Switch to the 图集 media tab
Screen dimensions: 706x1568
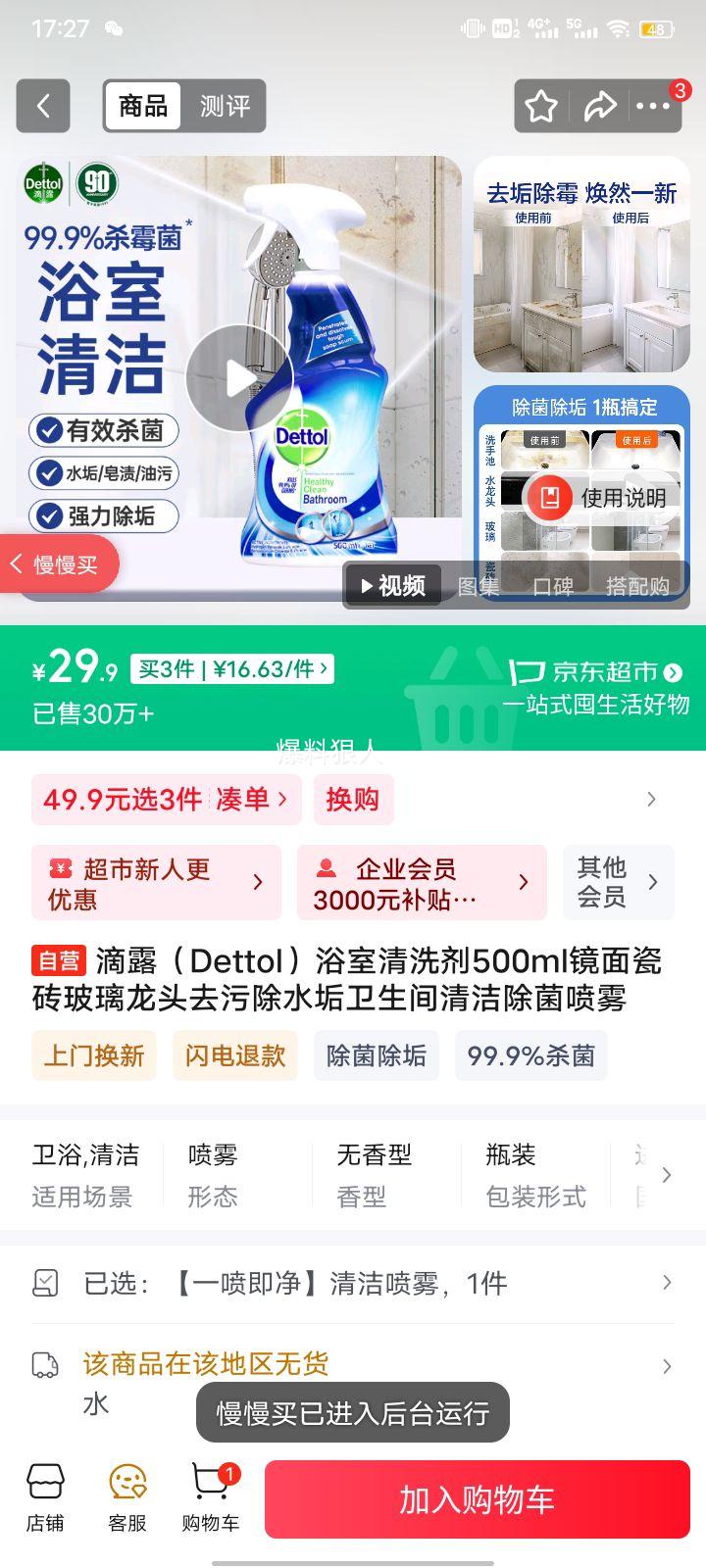(479, 586)
